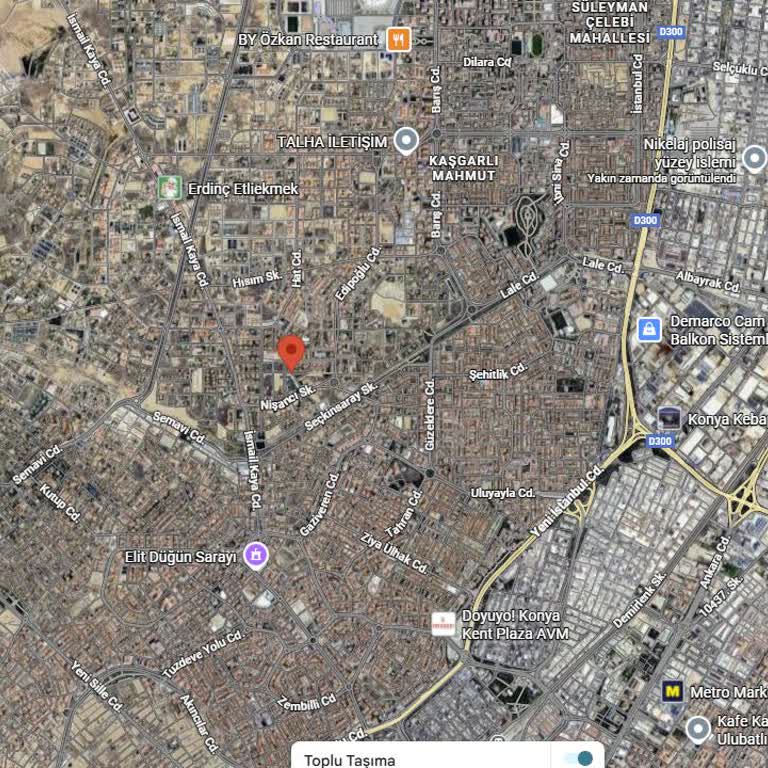
Task: View Doyuyo! Konya Kent Plaza AVM details
Action: 443,623
